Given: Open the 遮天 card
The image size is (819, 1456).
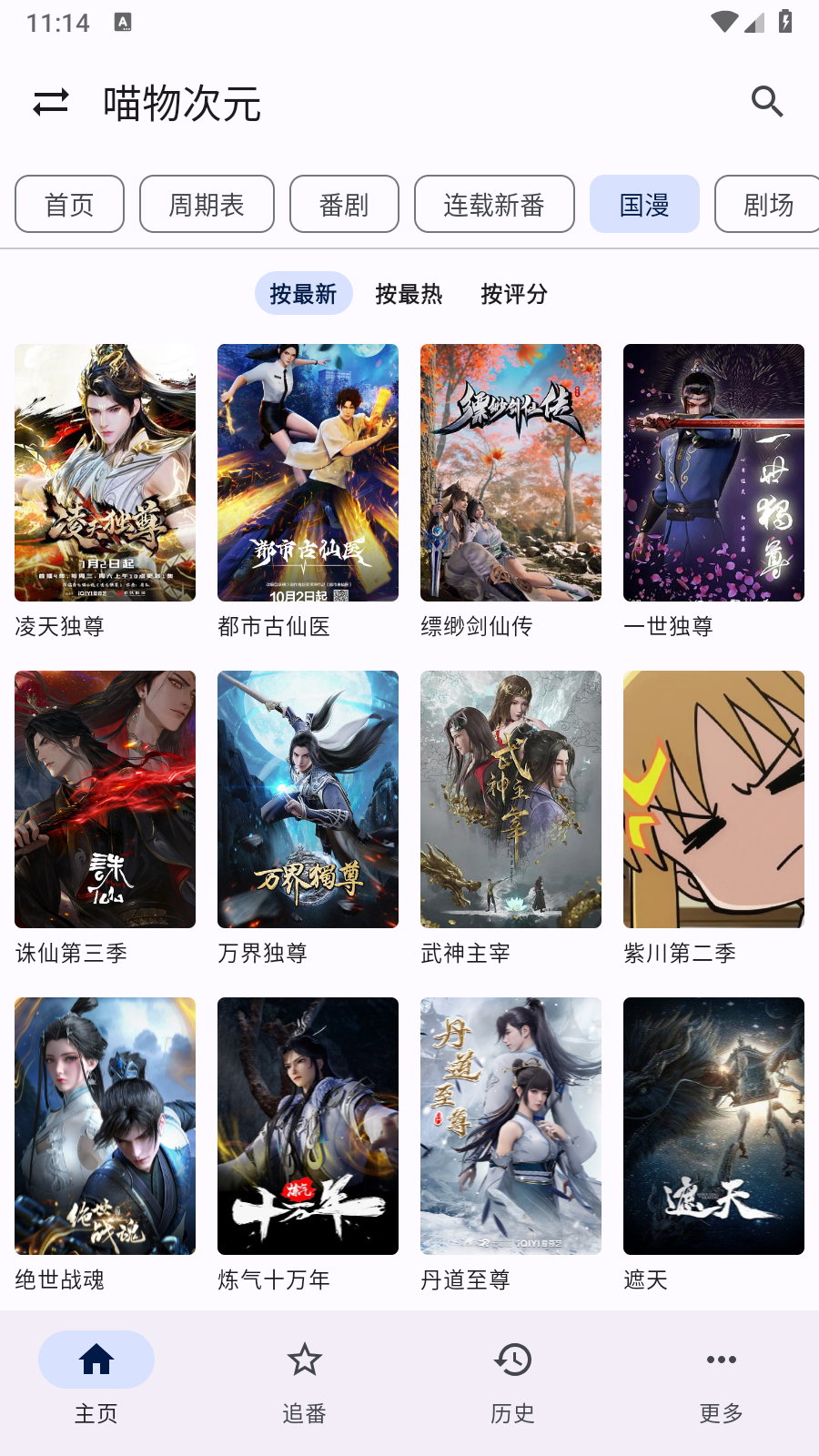Looking at the screenshot, I should pos(713,1126).
